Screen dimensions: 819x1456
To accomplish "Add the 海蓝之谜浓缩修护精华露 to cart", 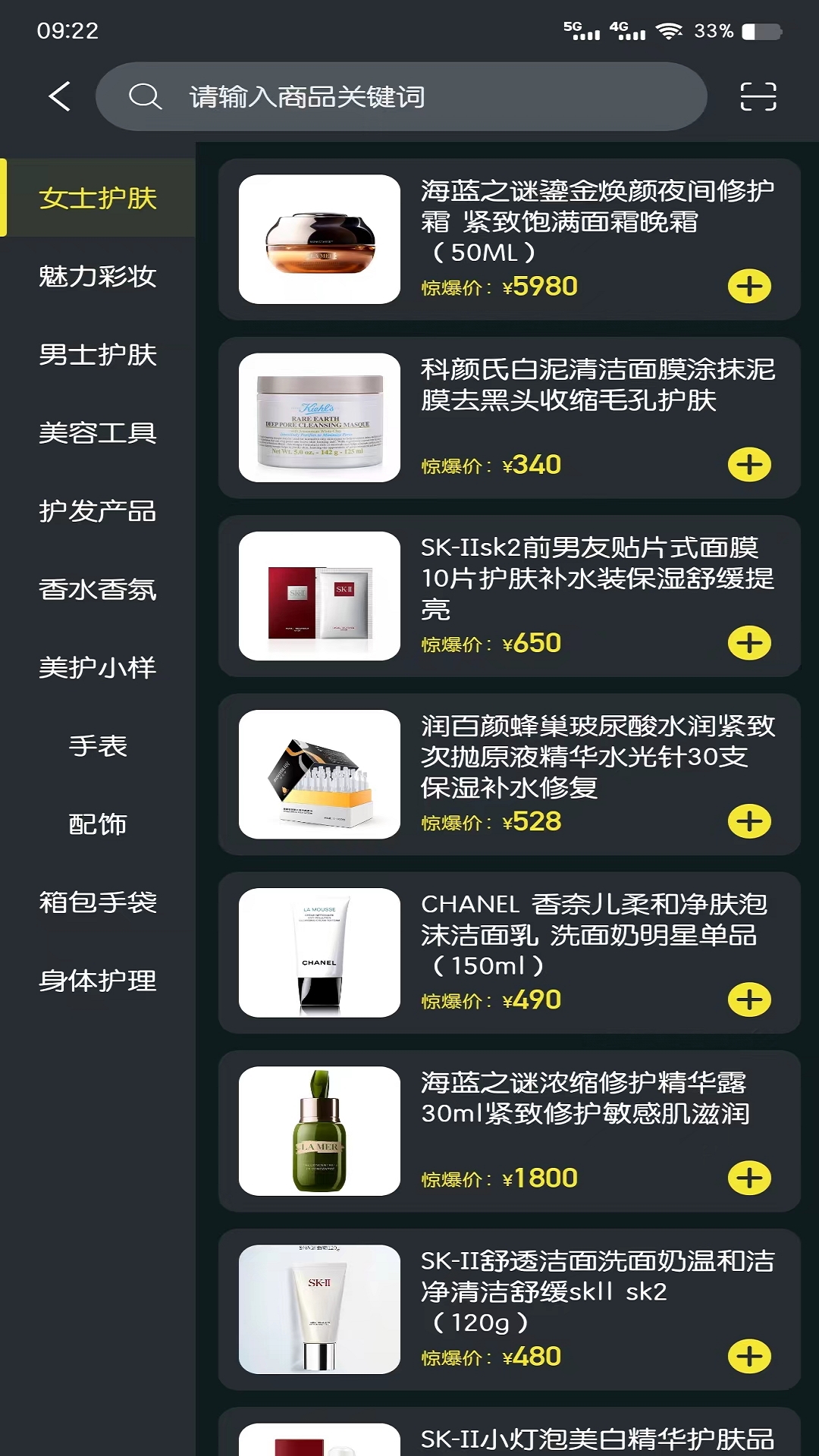I will (751, 1178).
